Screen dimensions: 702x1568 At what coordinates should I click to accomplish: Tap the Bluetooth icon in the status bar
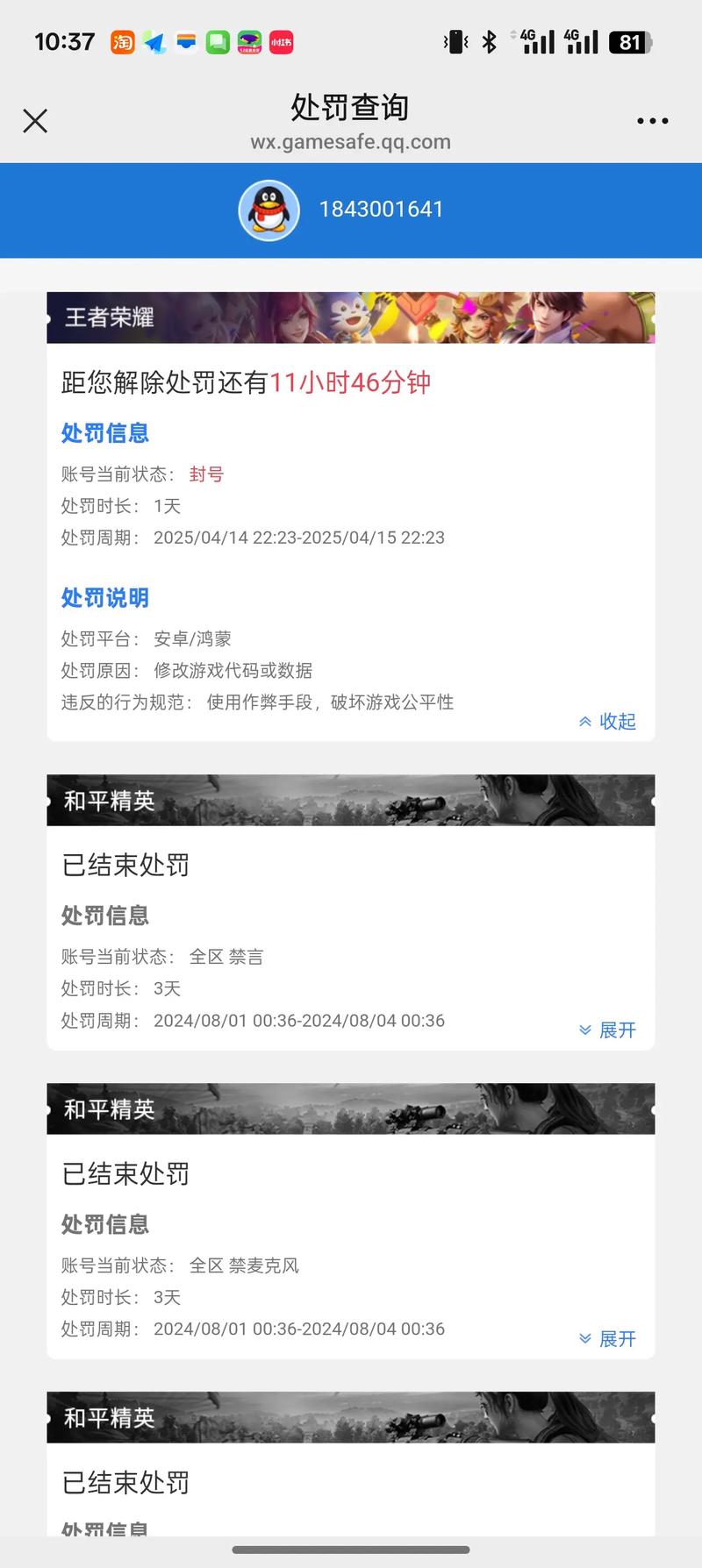click(x=490, y=39)
